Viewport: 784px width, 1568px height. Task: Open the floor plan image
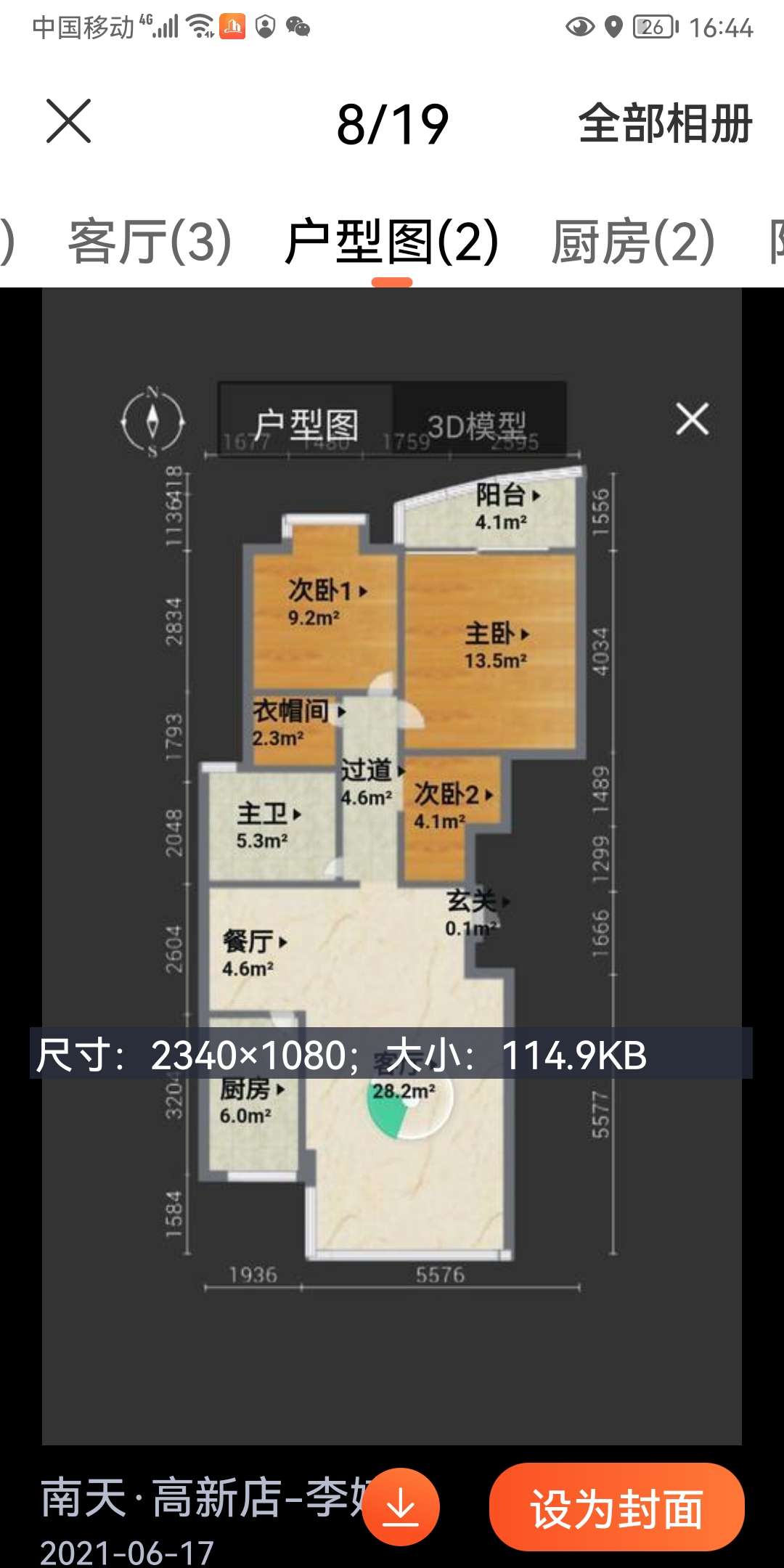click(x=392, y=864)
